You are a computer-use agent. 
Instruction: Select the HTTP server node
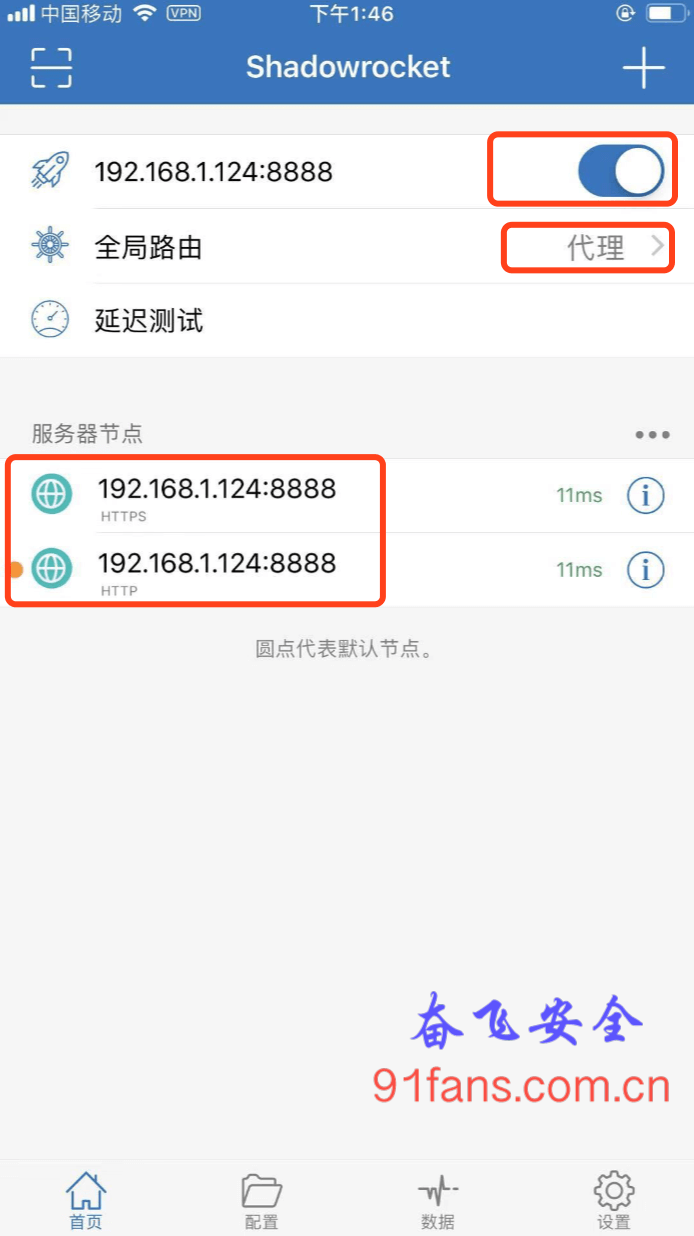click(x=217, y=570)
